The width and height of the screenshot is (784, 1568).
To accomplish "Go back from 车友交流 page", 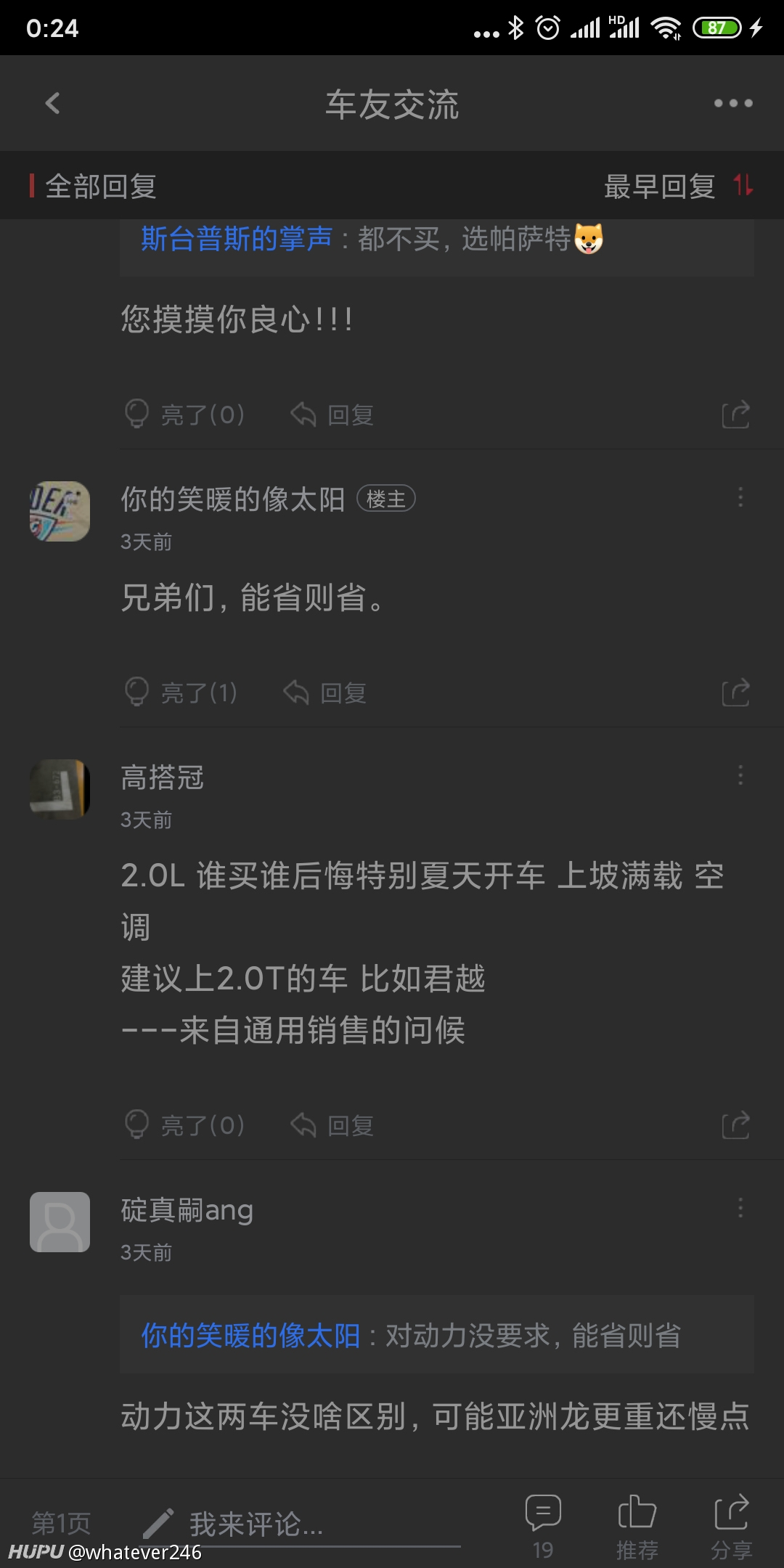I will (x=52, y=103).
